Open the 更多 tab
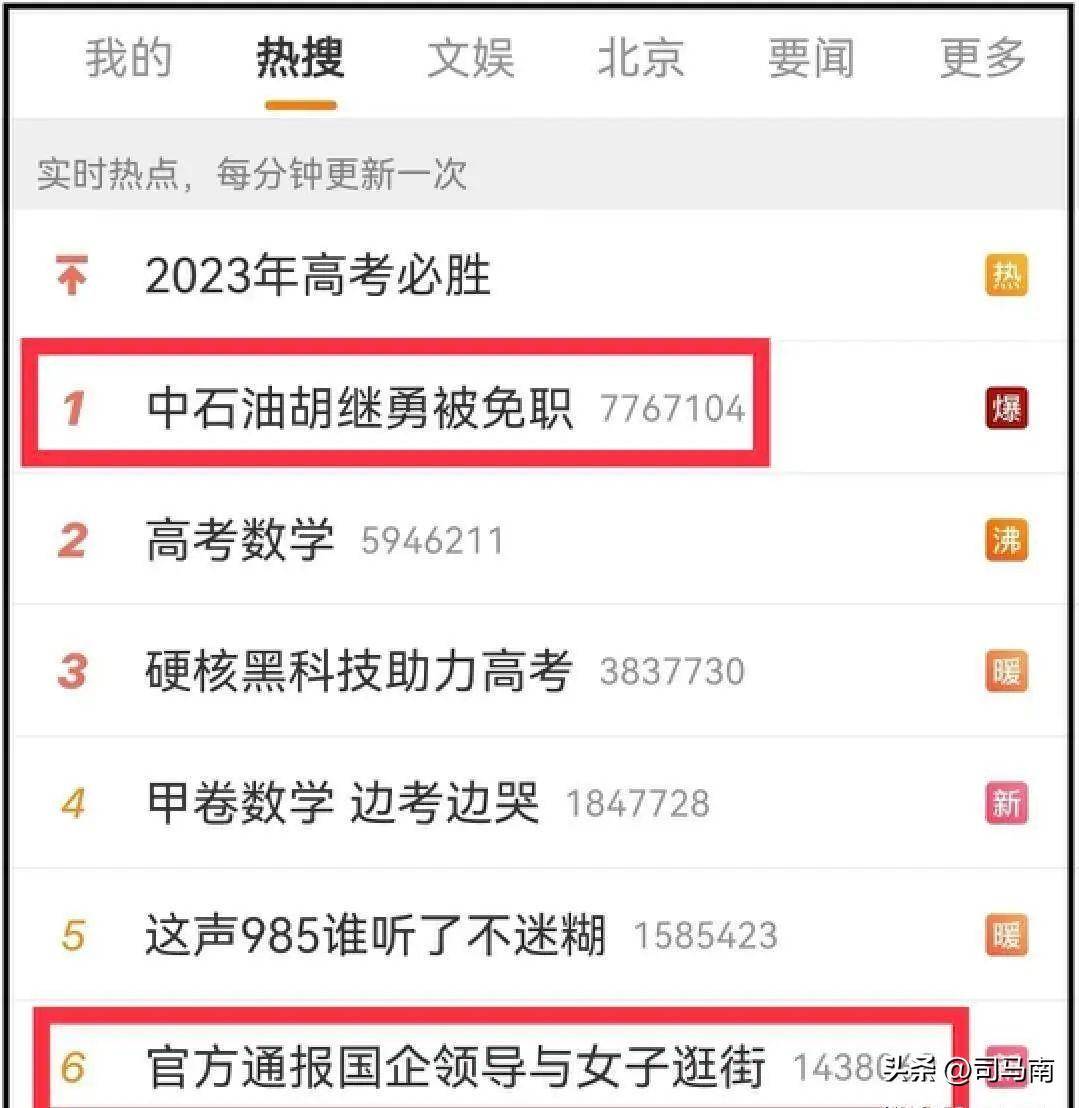 pos(982,58)
